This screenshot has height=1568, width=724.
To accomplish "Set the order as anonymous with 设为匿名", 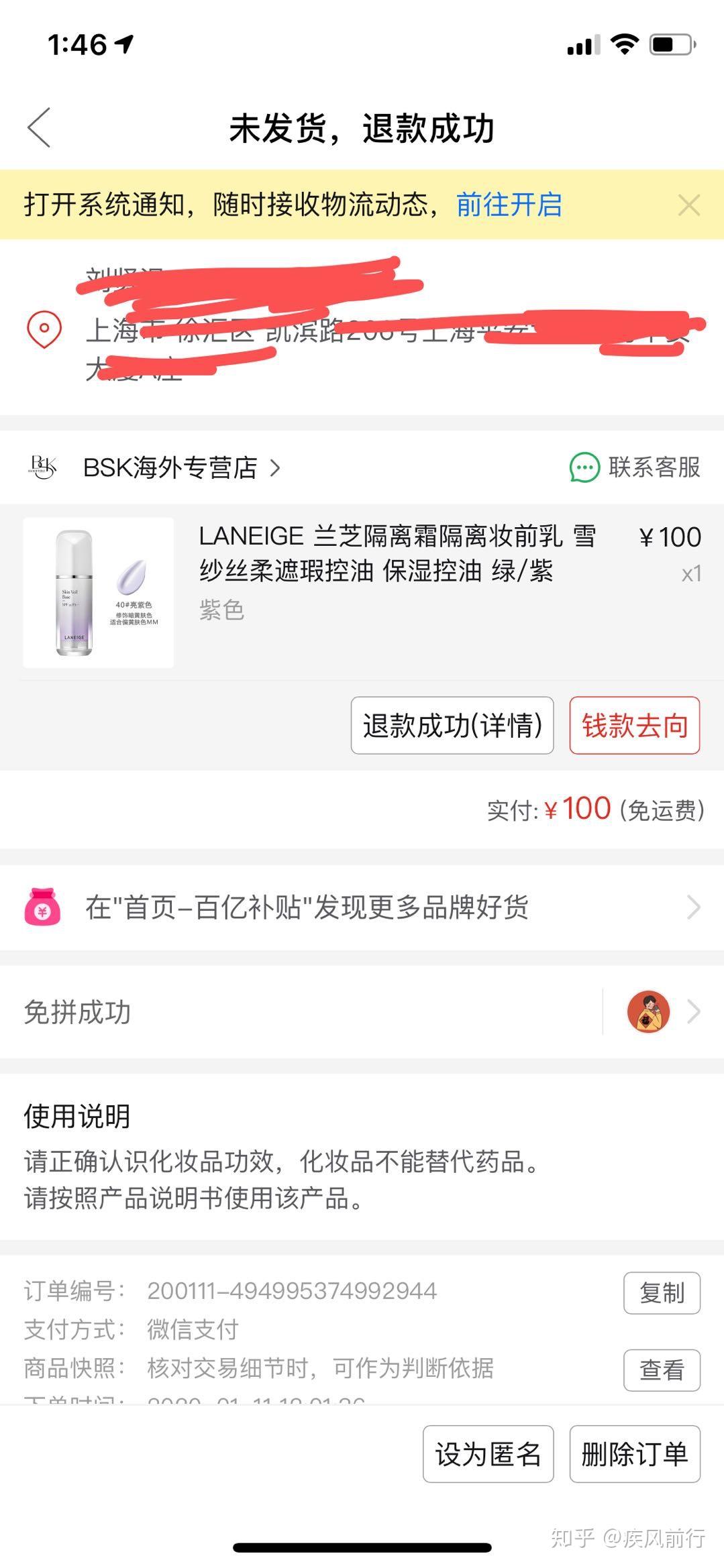I will pos(488,1454).
